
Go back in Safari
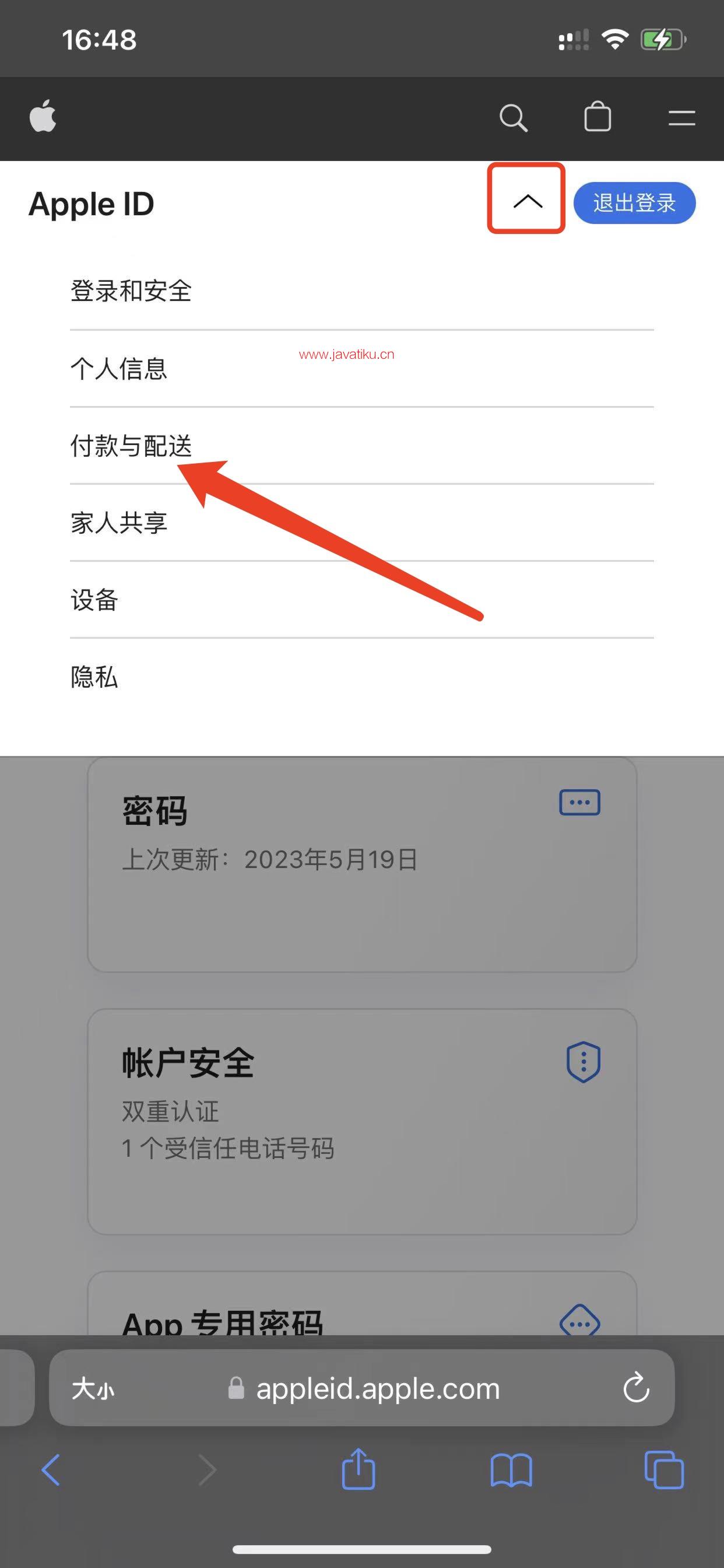pyautogui.click(x=51, y=1470)
